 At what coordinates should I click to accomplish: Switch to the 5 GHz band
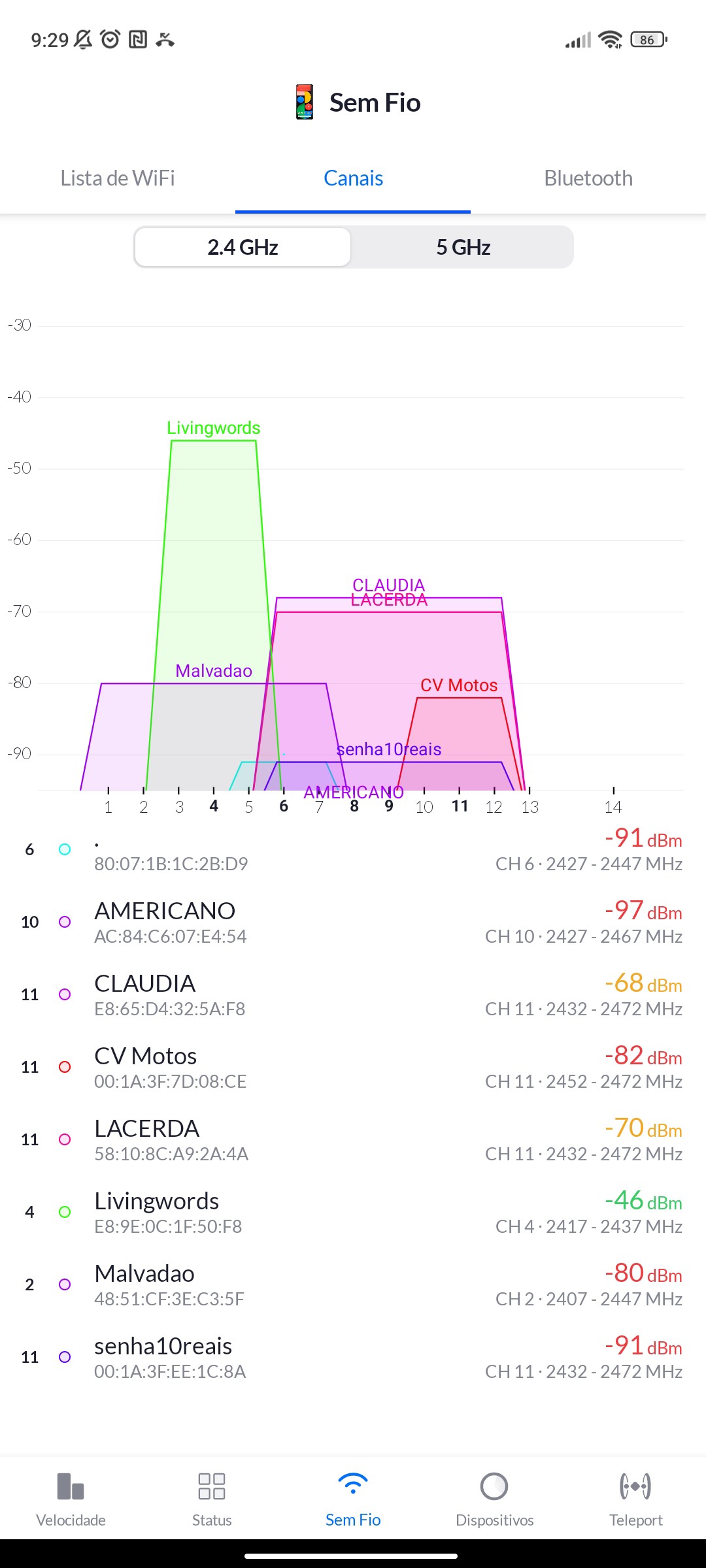463,247
